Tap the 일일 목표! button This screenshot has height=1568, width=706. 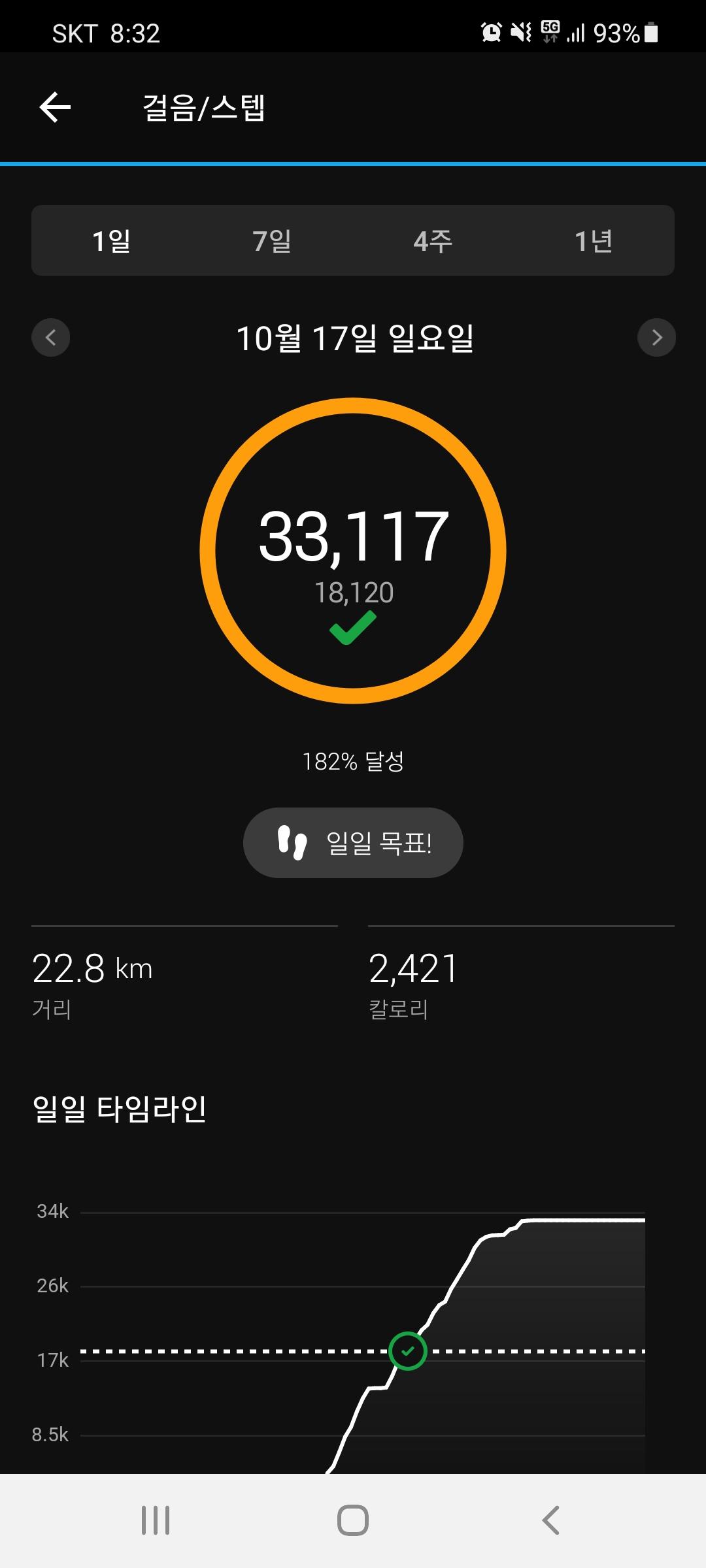click(x=353, y=843)
